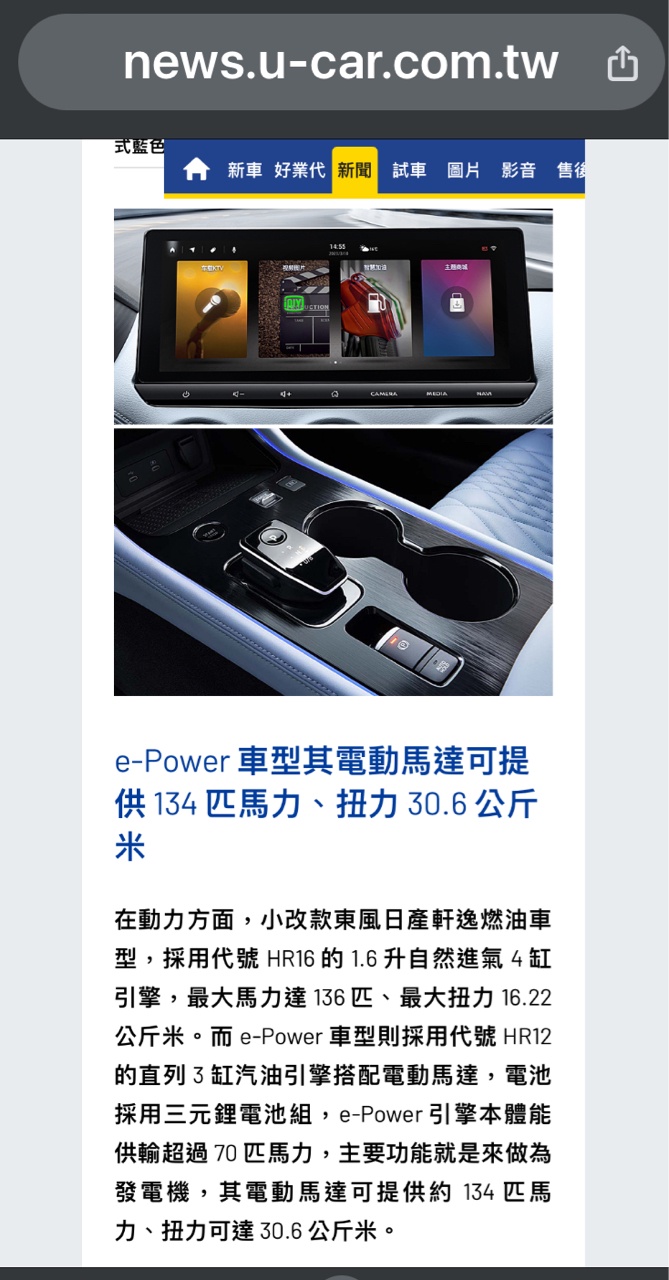Screen dimensions: 669x1280
Task: Switch to the 試車 section
Action: [409, 170]
